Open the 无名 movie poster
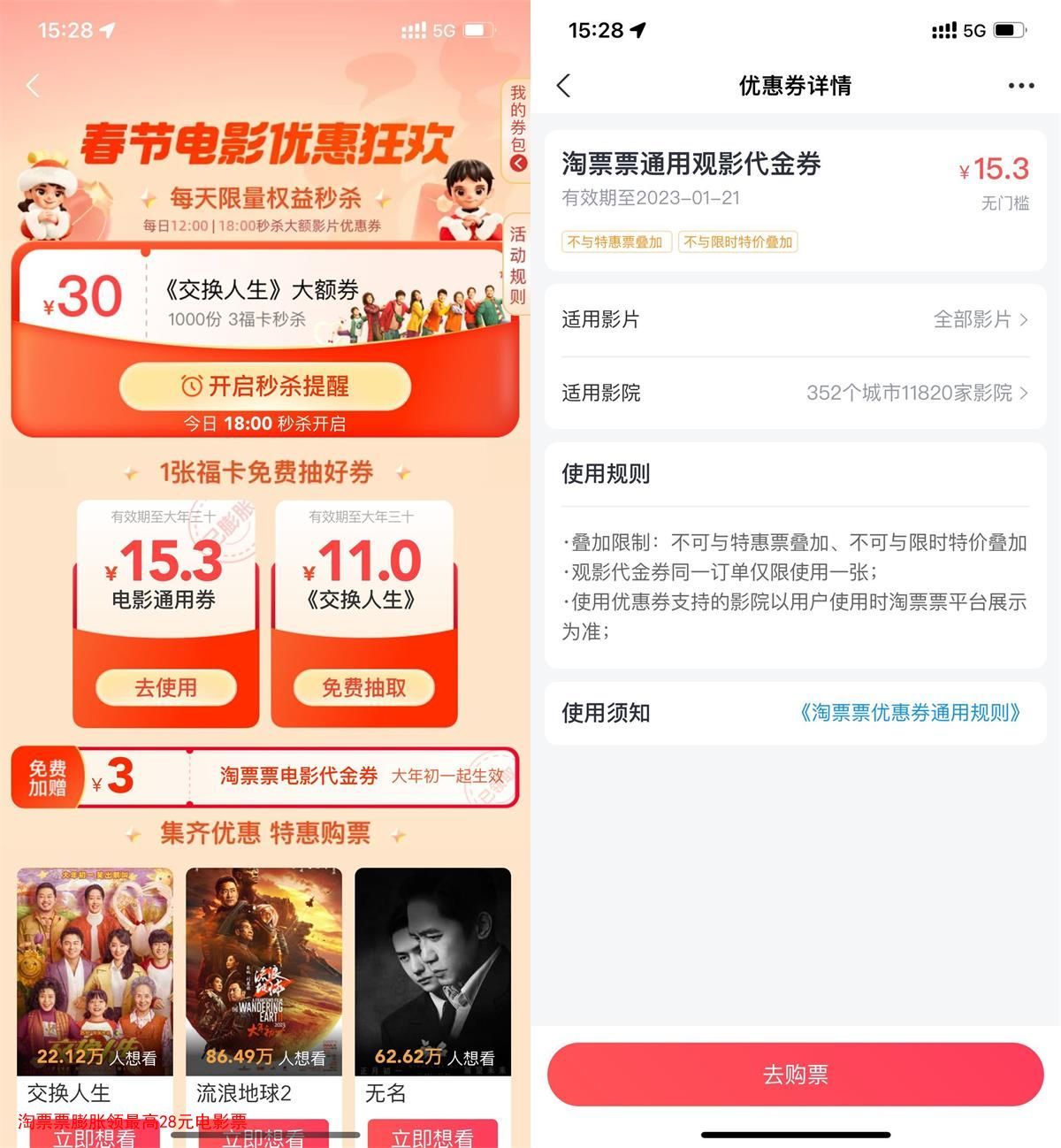The image size is (1061, 1148). pos(432,970)
